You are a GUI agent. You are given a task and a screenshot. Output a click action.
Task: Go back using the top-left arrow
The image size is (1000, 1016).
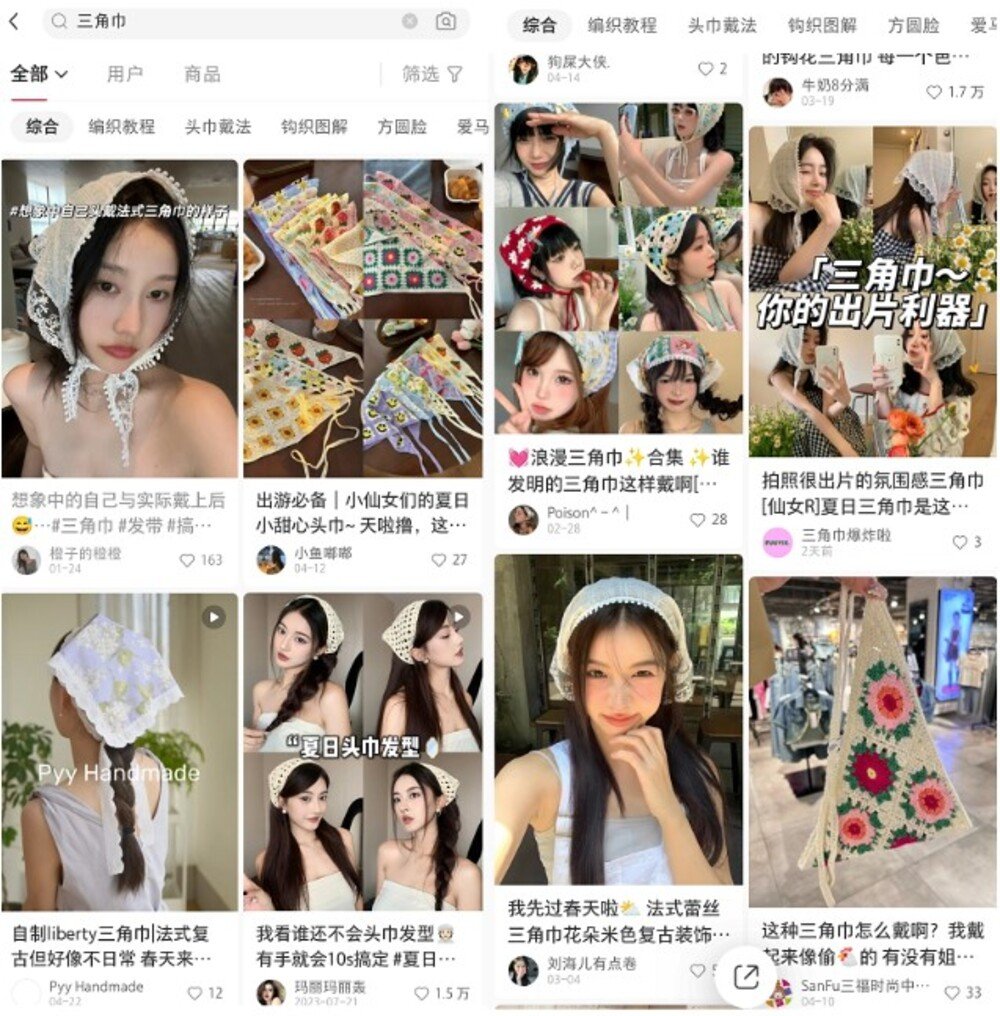click(14, 21)
